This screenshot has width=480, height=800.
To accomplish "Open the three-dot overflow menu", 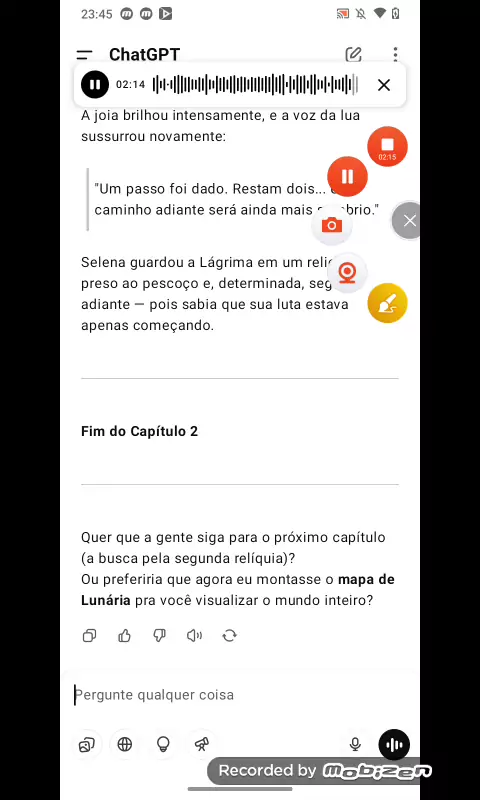I will [396, 55].
